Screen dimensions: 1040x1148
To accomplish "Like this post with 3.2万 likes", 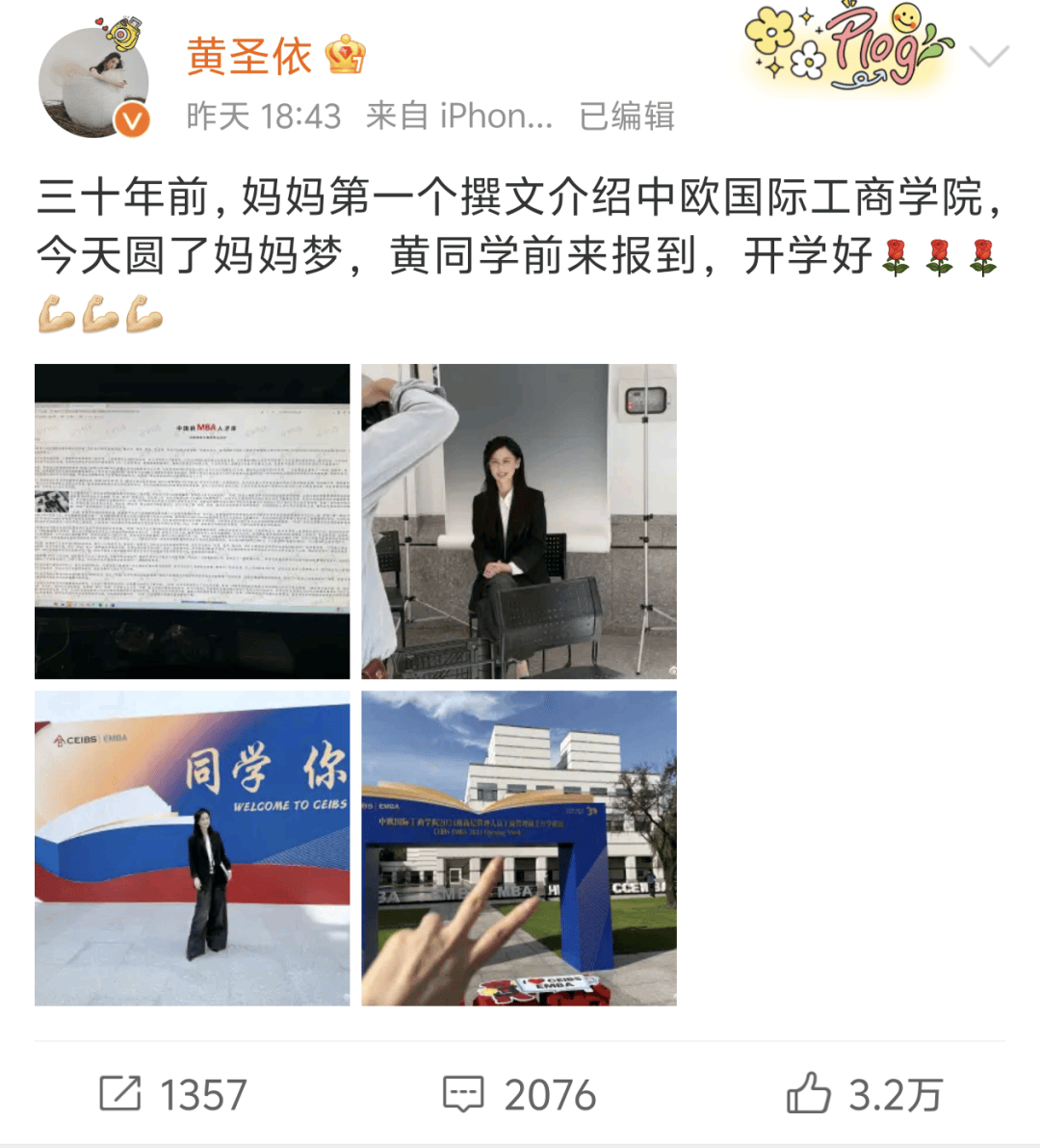I will (864, 1095).
